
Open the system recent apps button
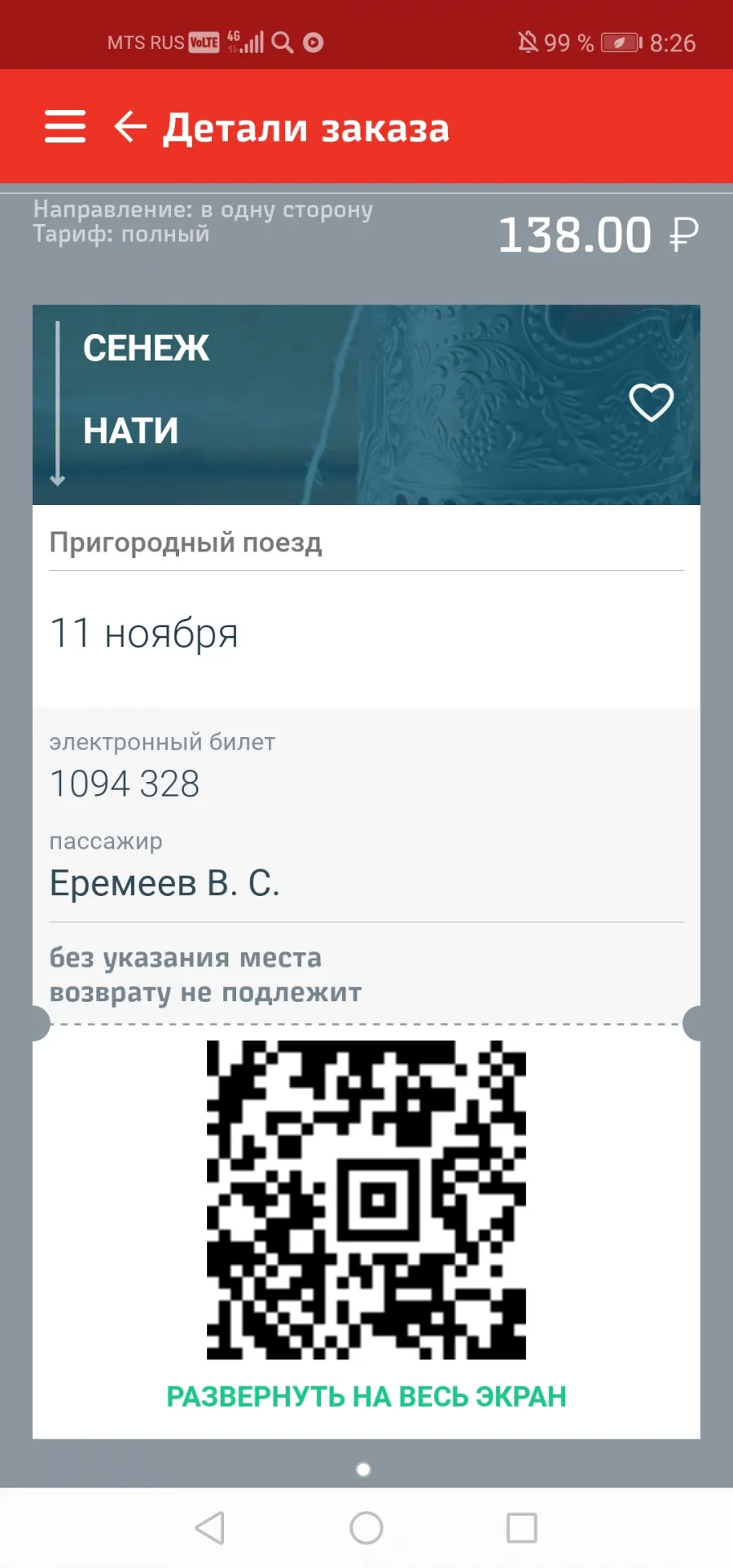[x=522, y=1528]
